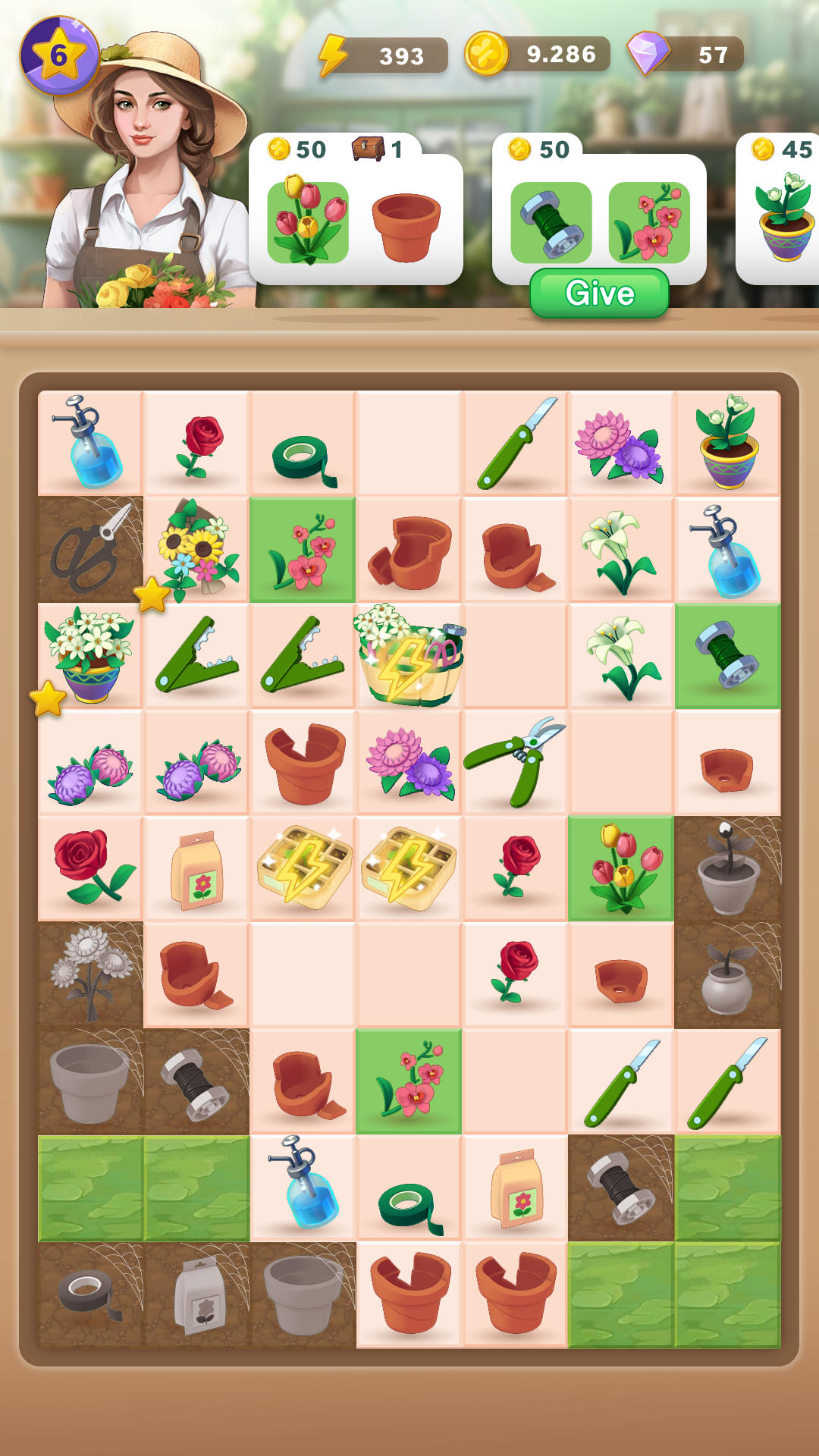819x1456 pixels.
Task: Tap the green Give button
Action: 599,293
